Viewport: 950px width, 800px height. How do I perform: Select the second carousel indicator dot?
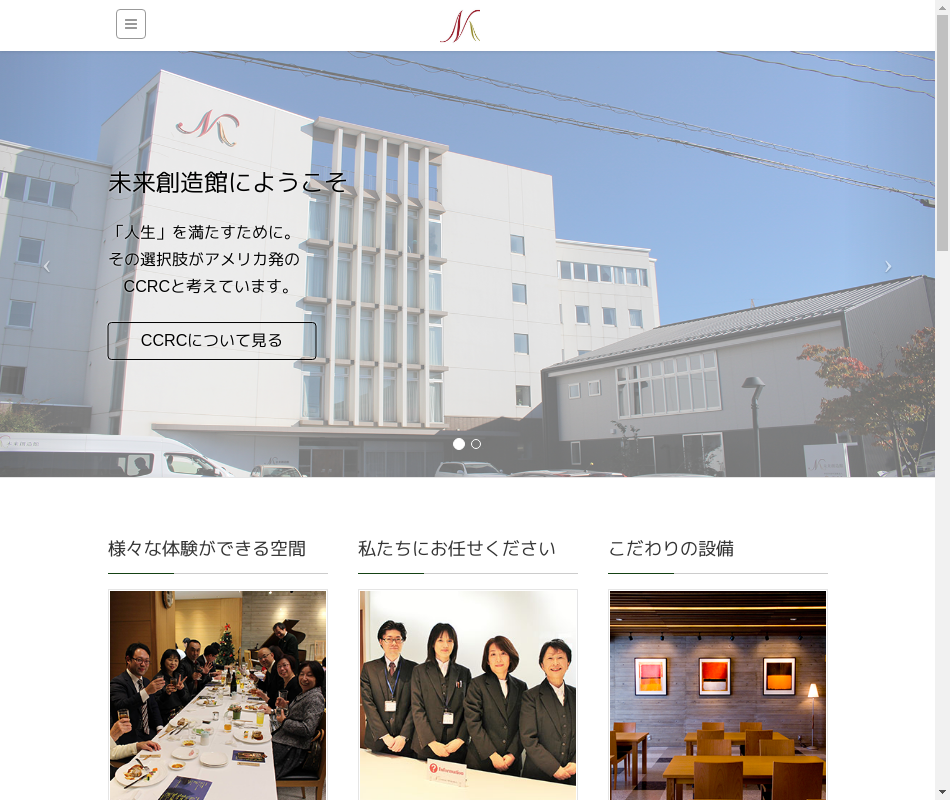[x=476, y=444]
